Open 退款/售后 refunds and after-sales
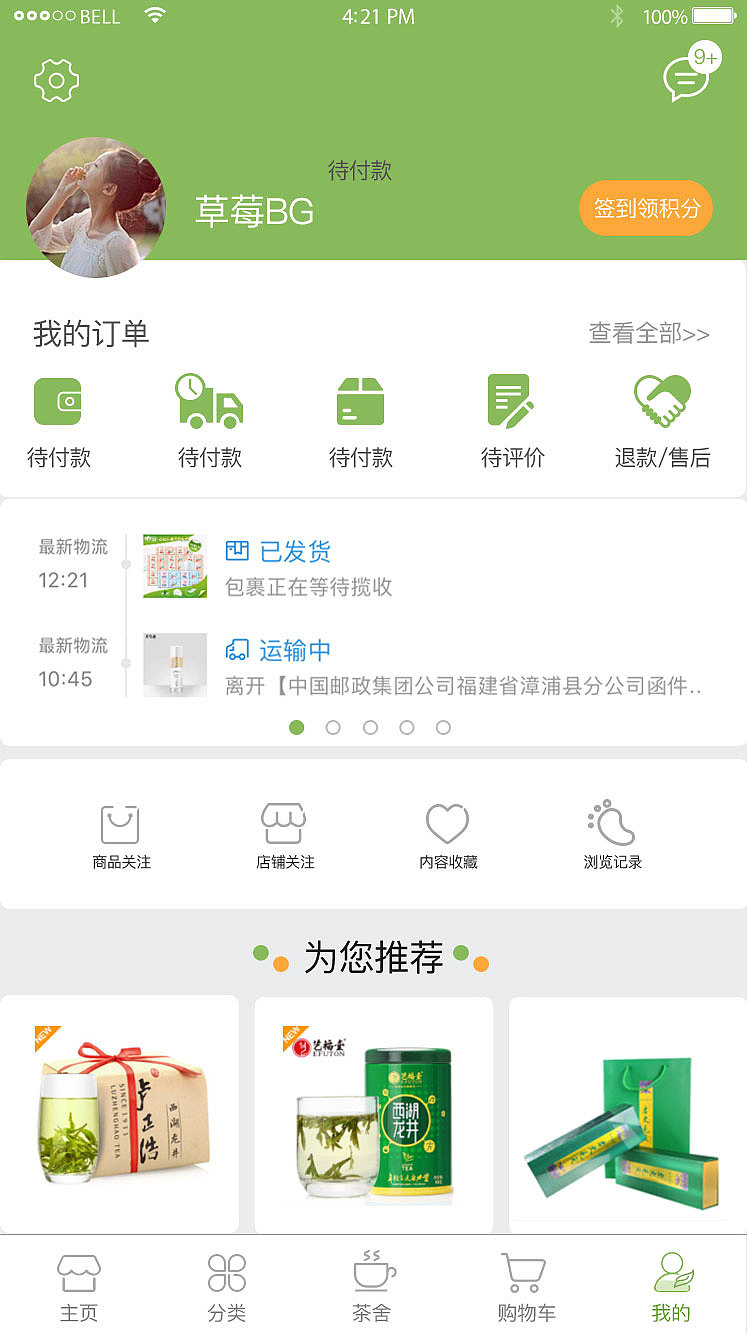The width and height of the screenshot is (747, 1334). [x=662, y=421]
